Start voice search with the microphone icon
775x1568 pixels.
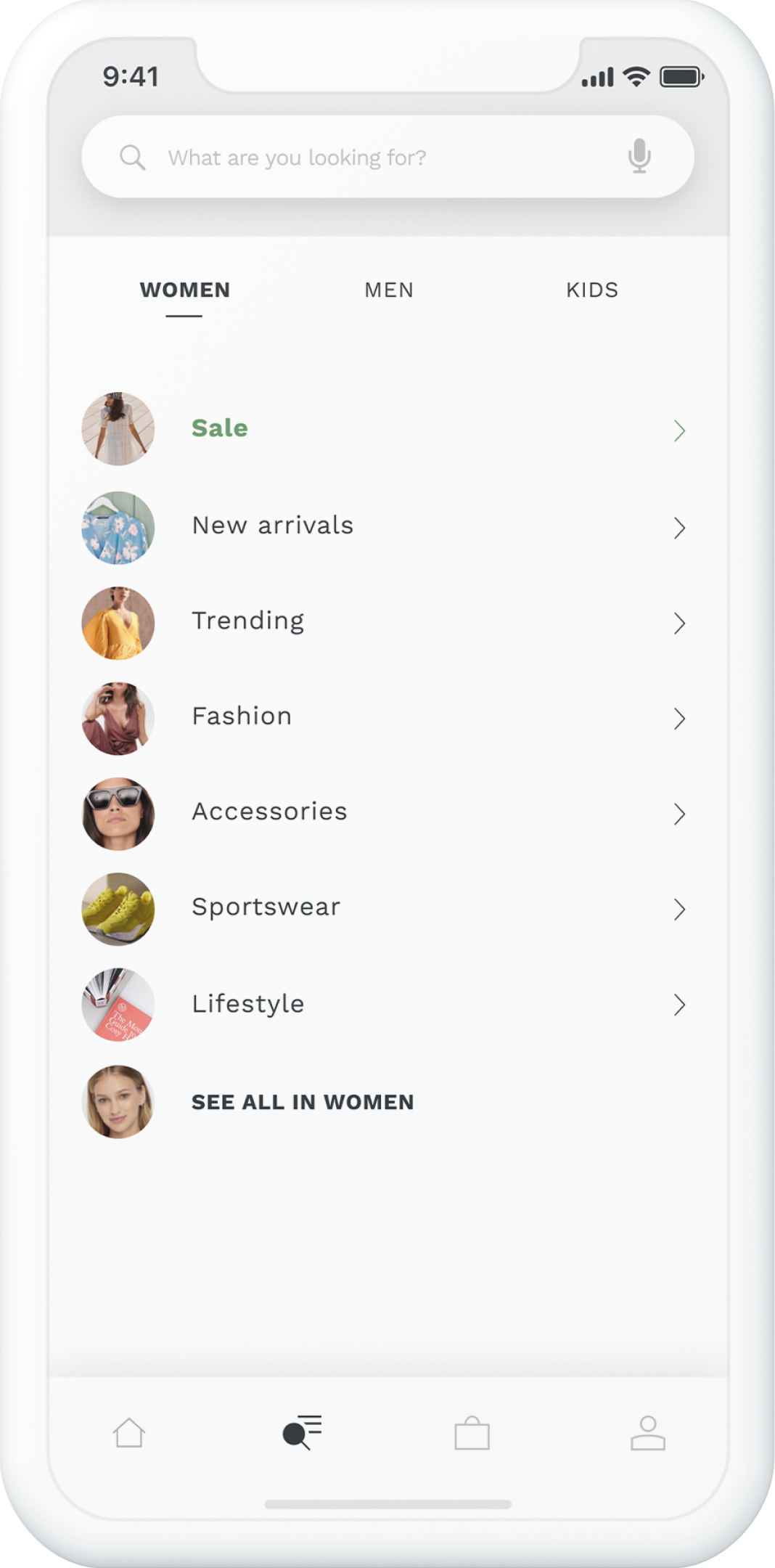click(639, 156)
